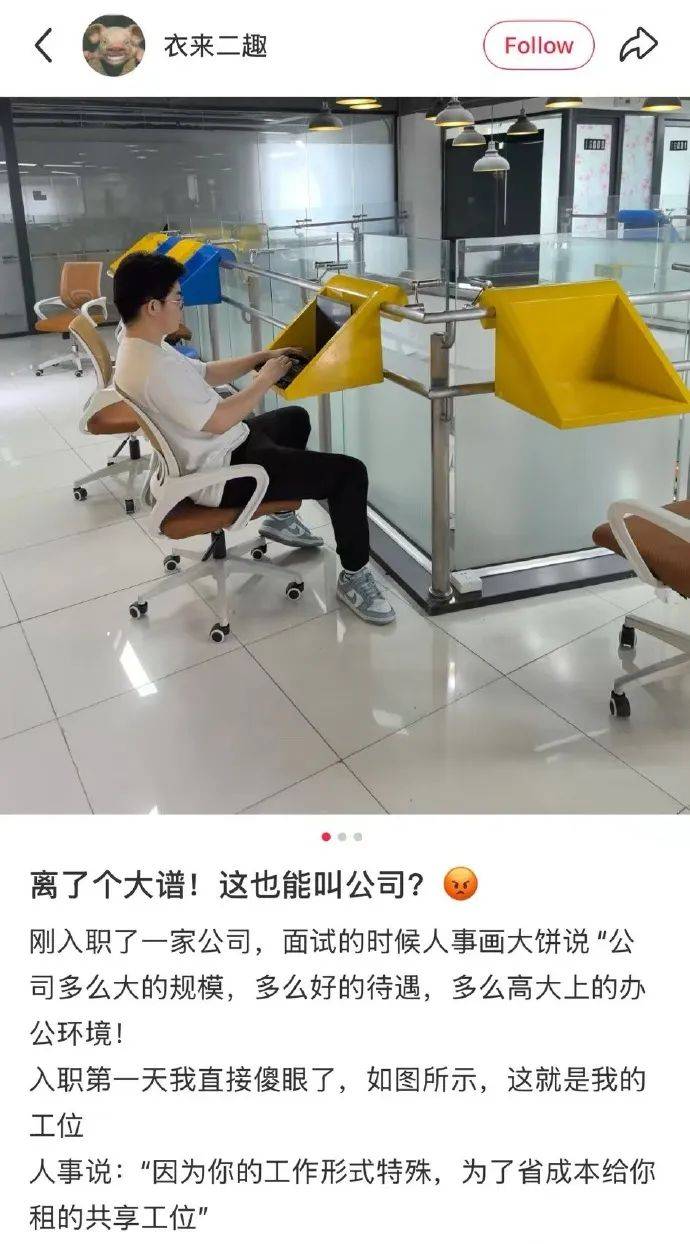The height and width of the screenshot is (1244, 690).
Task: Open the post photo in full view
Action: point(345,455)
